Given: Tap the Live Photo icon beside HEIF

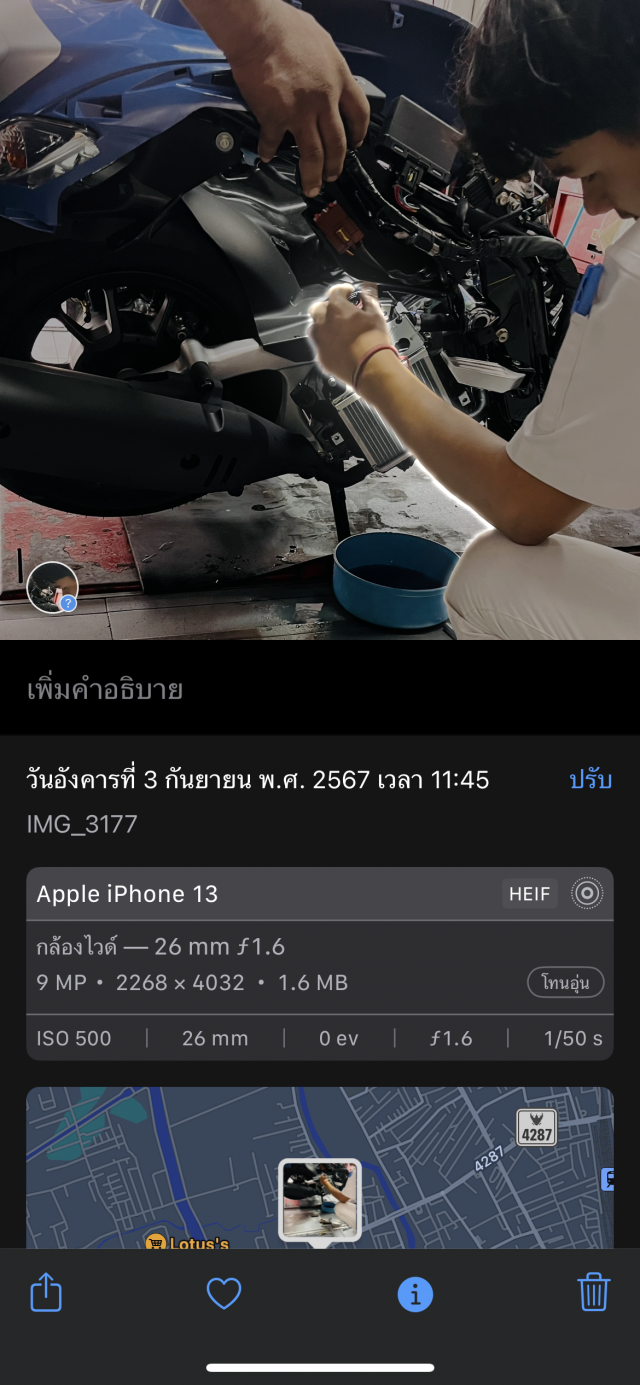Looking at the screenshot, I should click(587, 894).
